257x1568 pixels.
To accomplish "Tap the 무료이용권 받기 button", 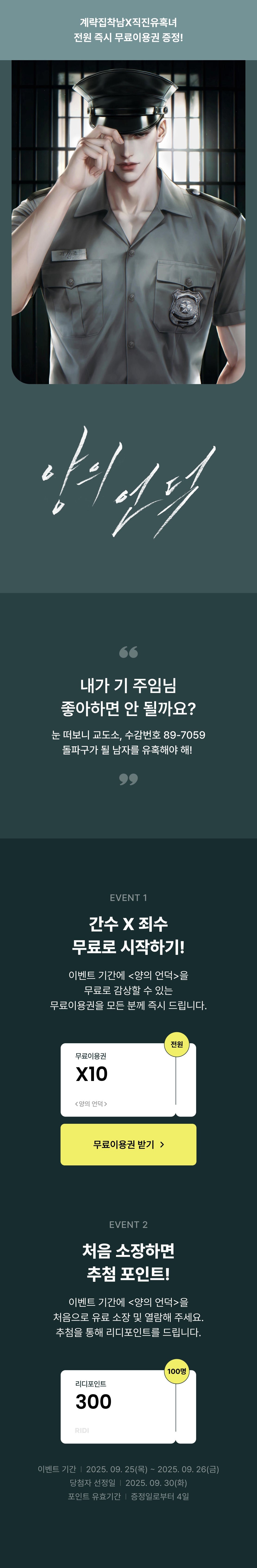I will click(128, 1144).
